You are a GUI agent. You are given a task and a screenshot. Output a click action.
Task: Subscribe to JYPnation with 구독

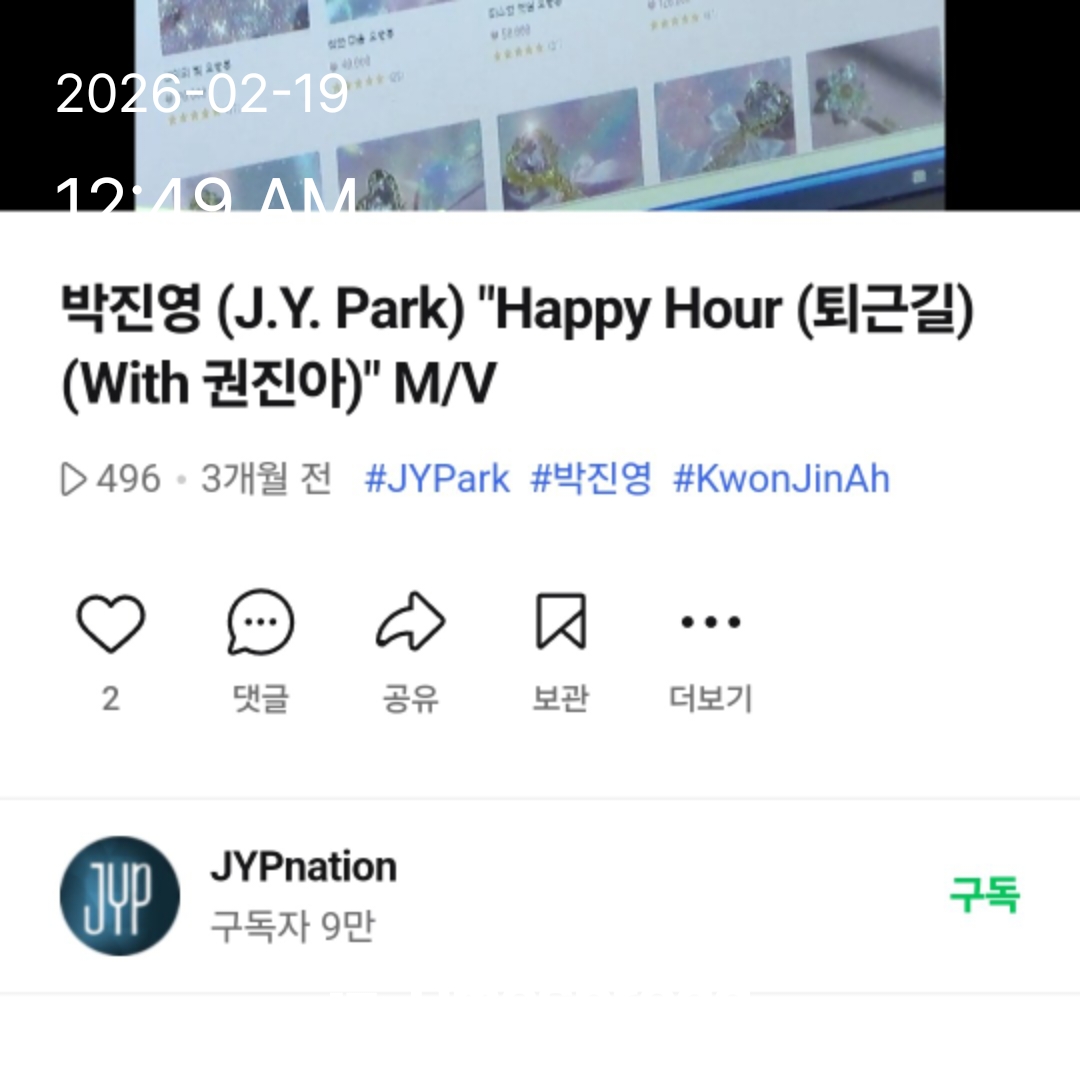coord(984,895)
